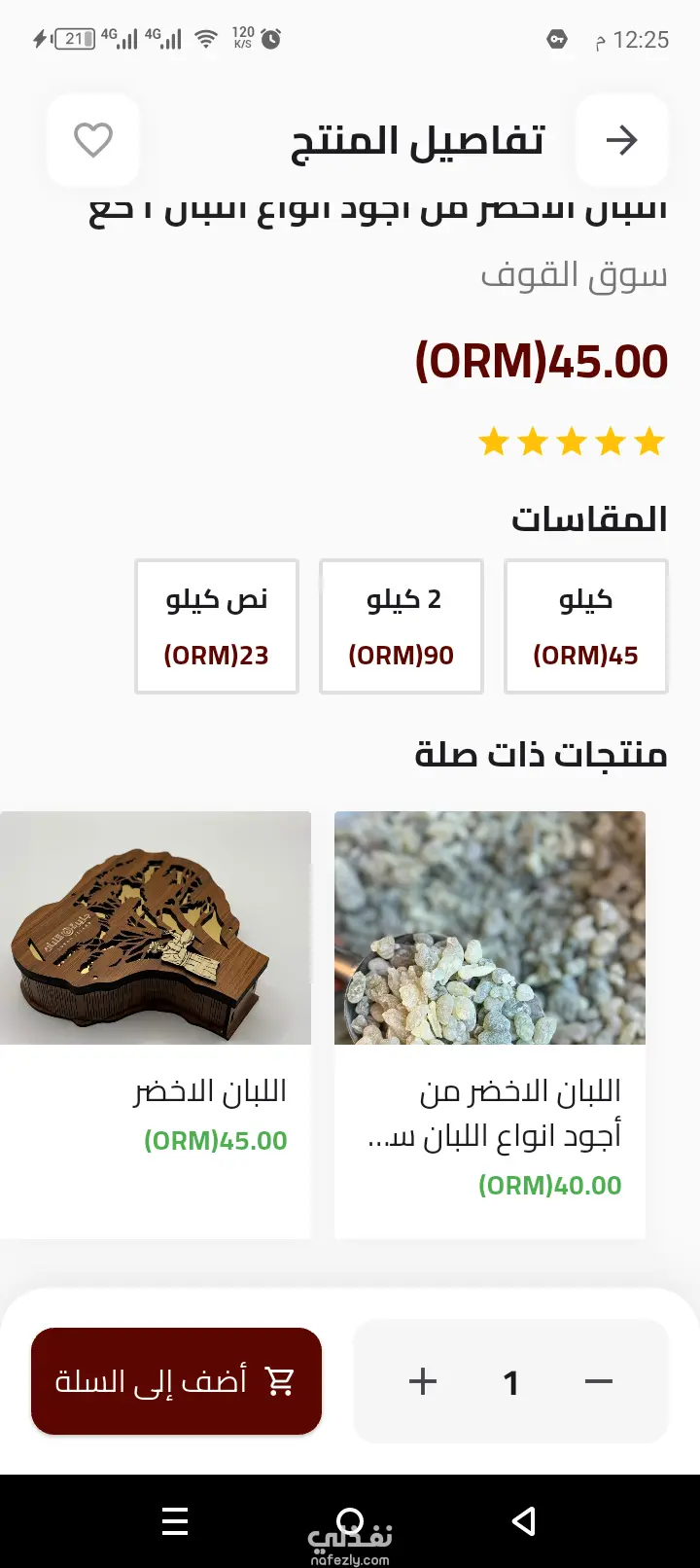The width and height of the screenshot is (700, 1568).
Task: Open the اللبان الاخضر wooden box product
Action: pyautogui.click(x=156, y=1021)
